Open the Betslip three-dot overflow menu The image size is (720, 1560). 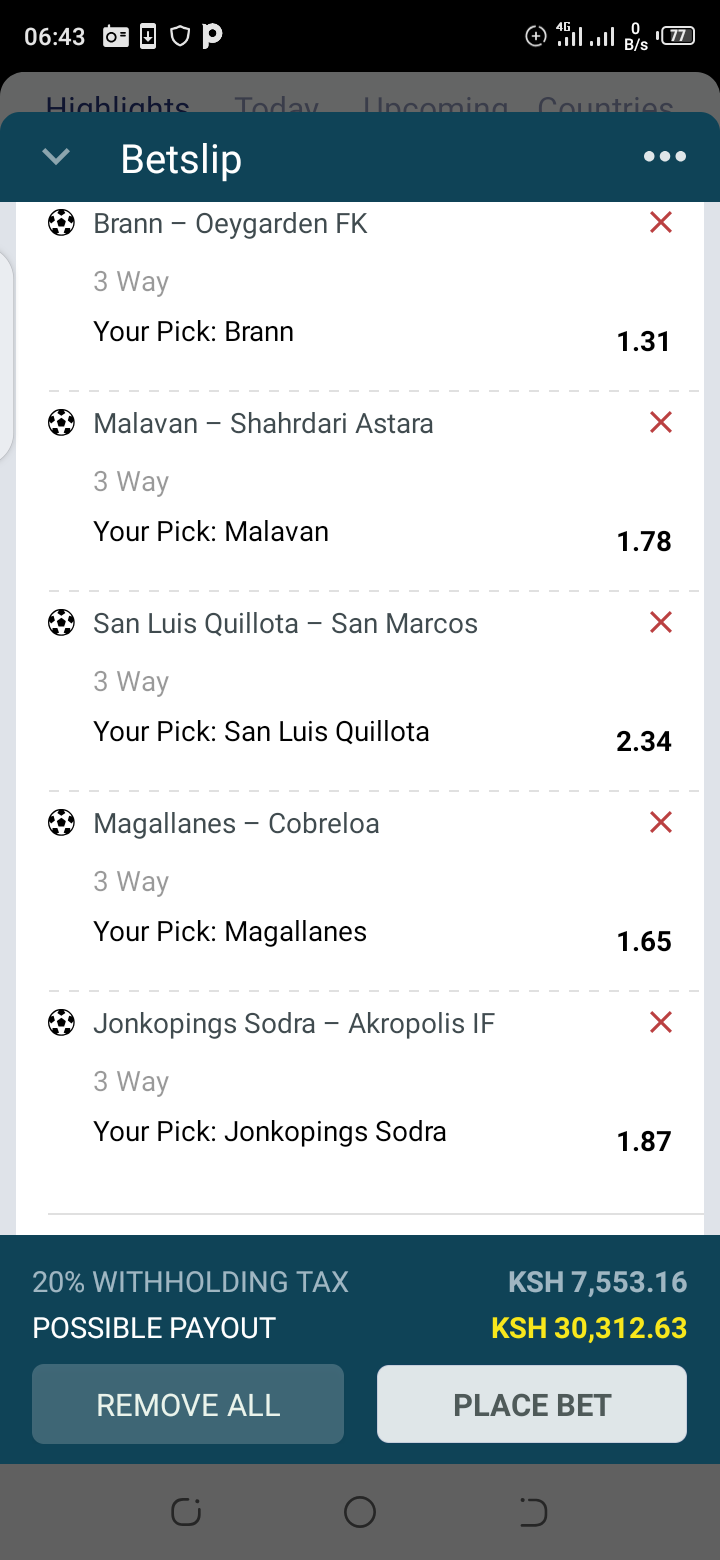pyautogui.click(x=665, y=156)
